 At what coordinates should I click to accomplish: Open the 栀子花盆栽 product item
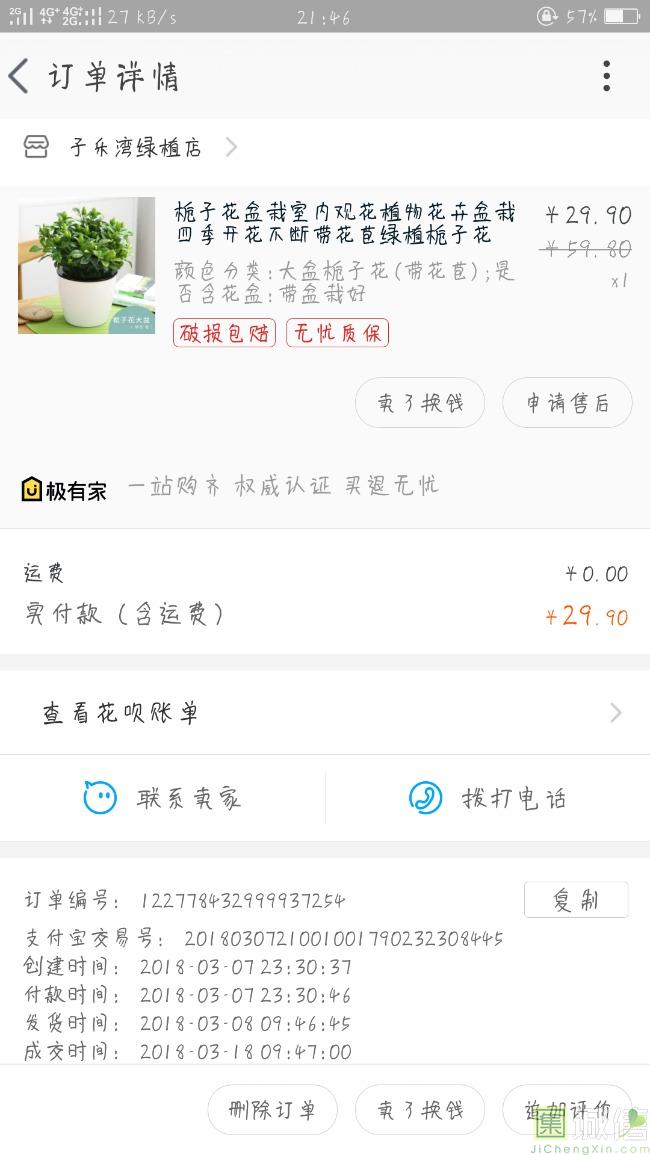pos(344,224)
